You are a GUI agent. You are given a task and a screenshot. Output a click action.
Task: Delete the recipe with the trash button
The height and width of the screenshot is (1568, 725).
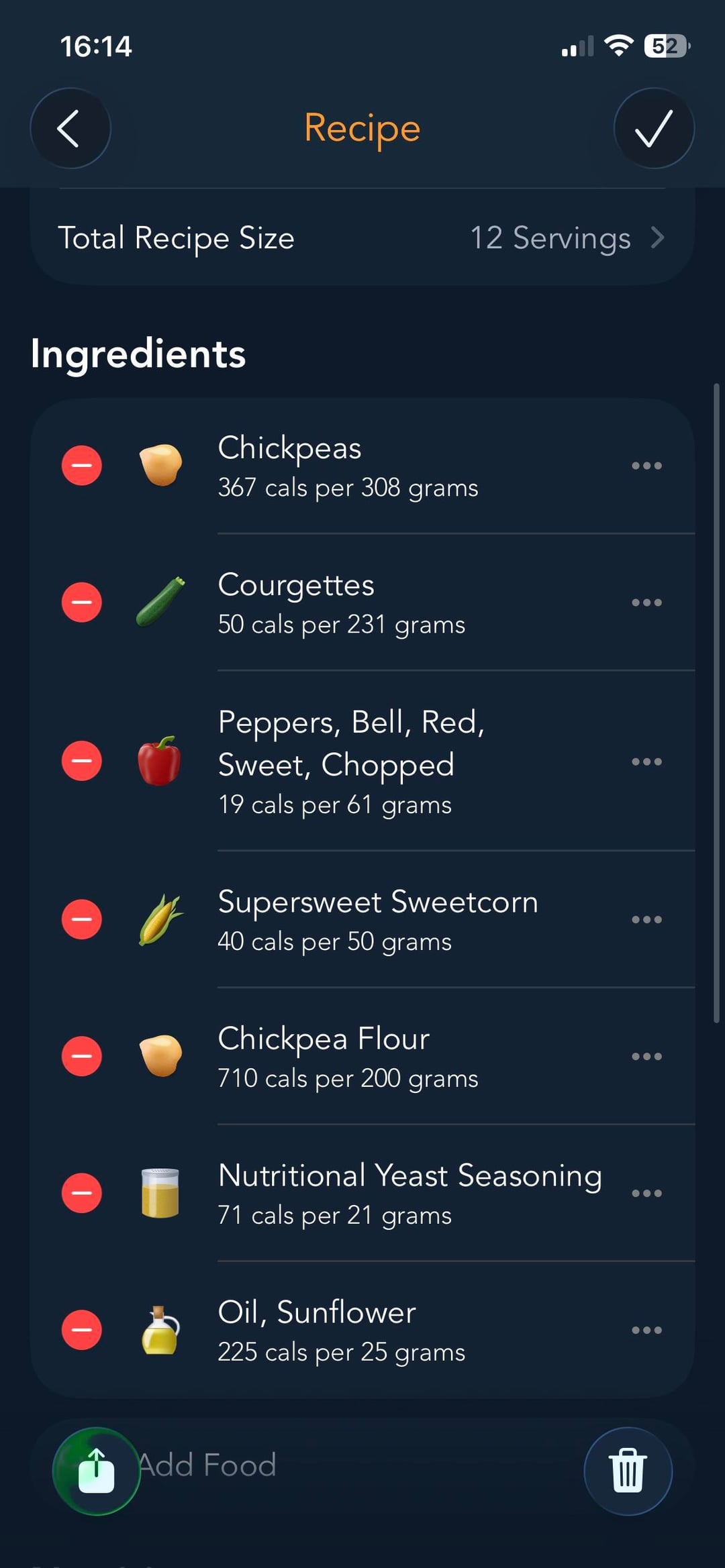click(628, 1471)
